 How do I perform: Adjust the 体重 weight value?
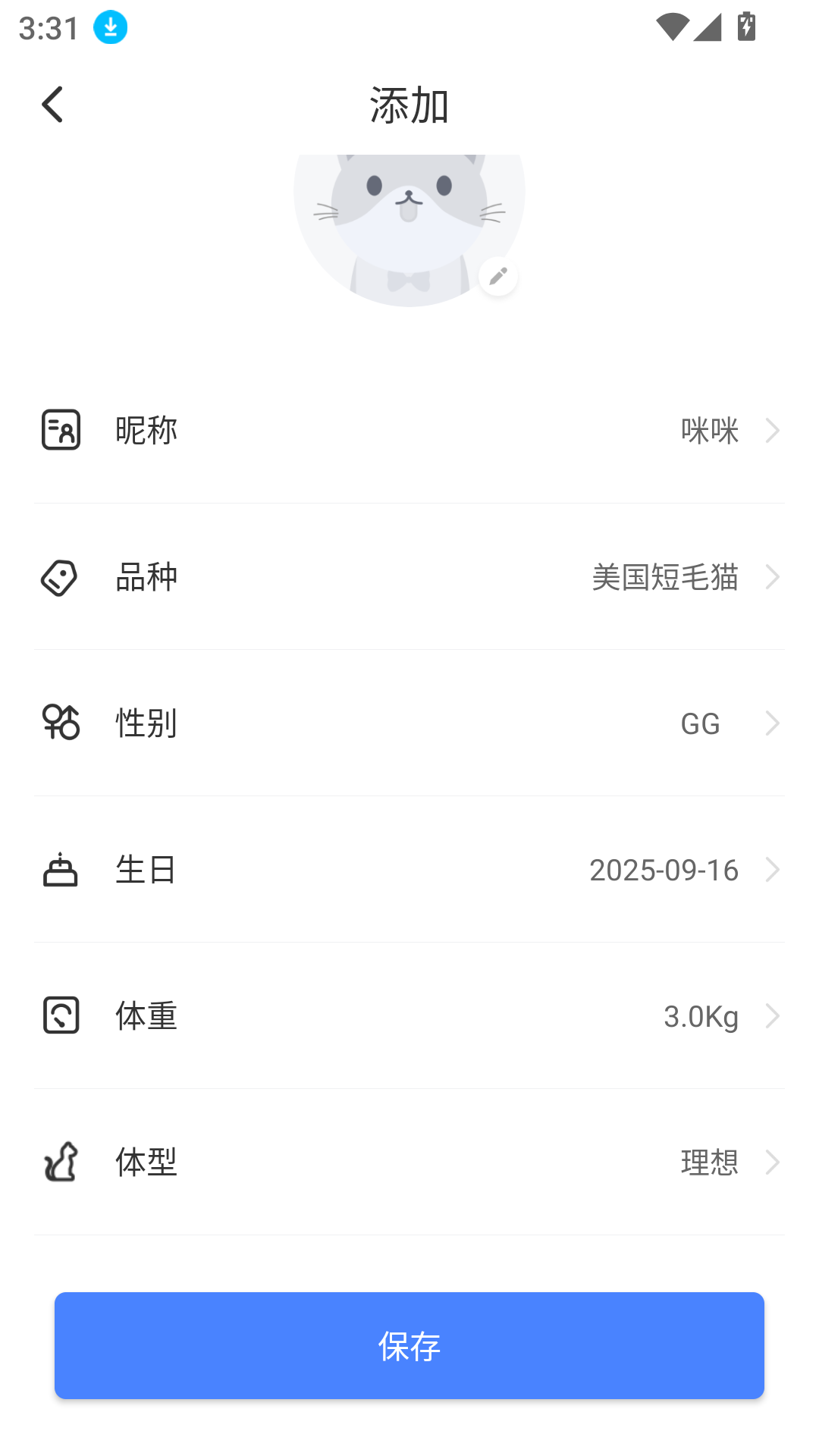[409, 1015]
